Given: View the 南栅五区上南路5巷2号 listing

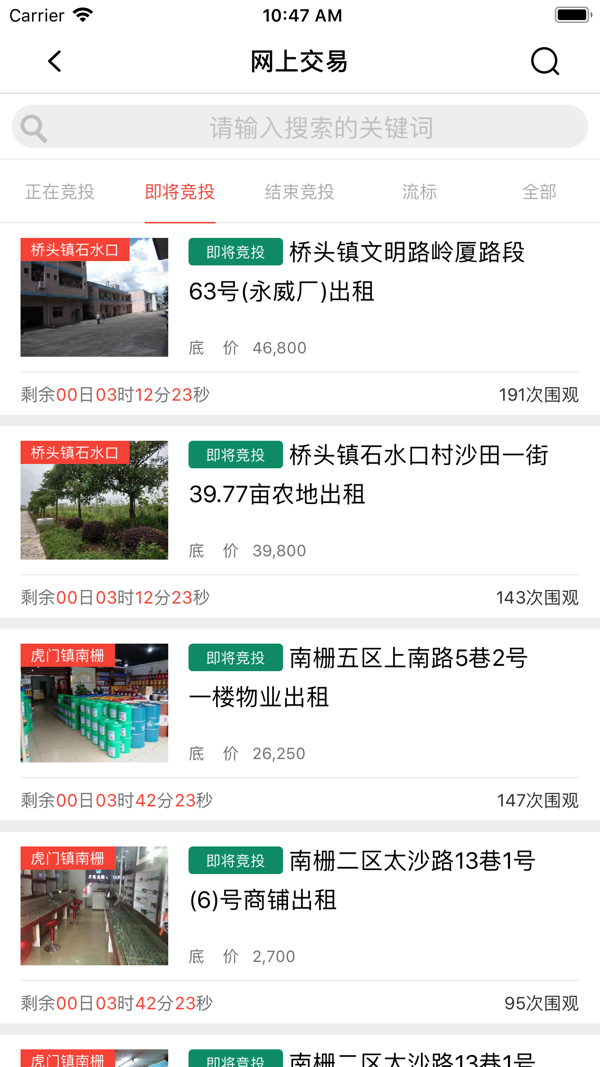Looking at the screenshot, I should click(x=300, y=725).
